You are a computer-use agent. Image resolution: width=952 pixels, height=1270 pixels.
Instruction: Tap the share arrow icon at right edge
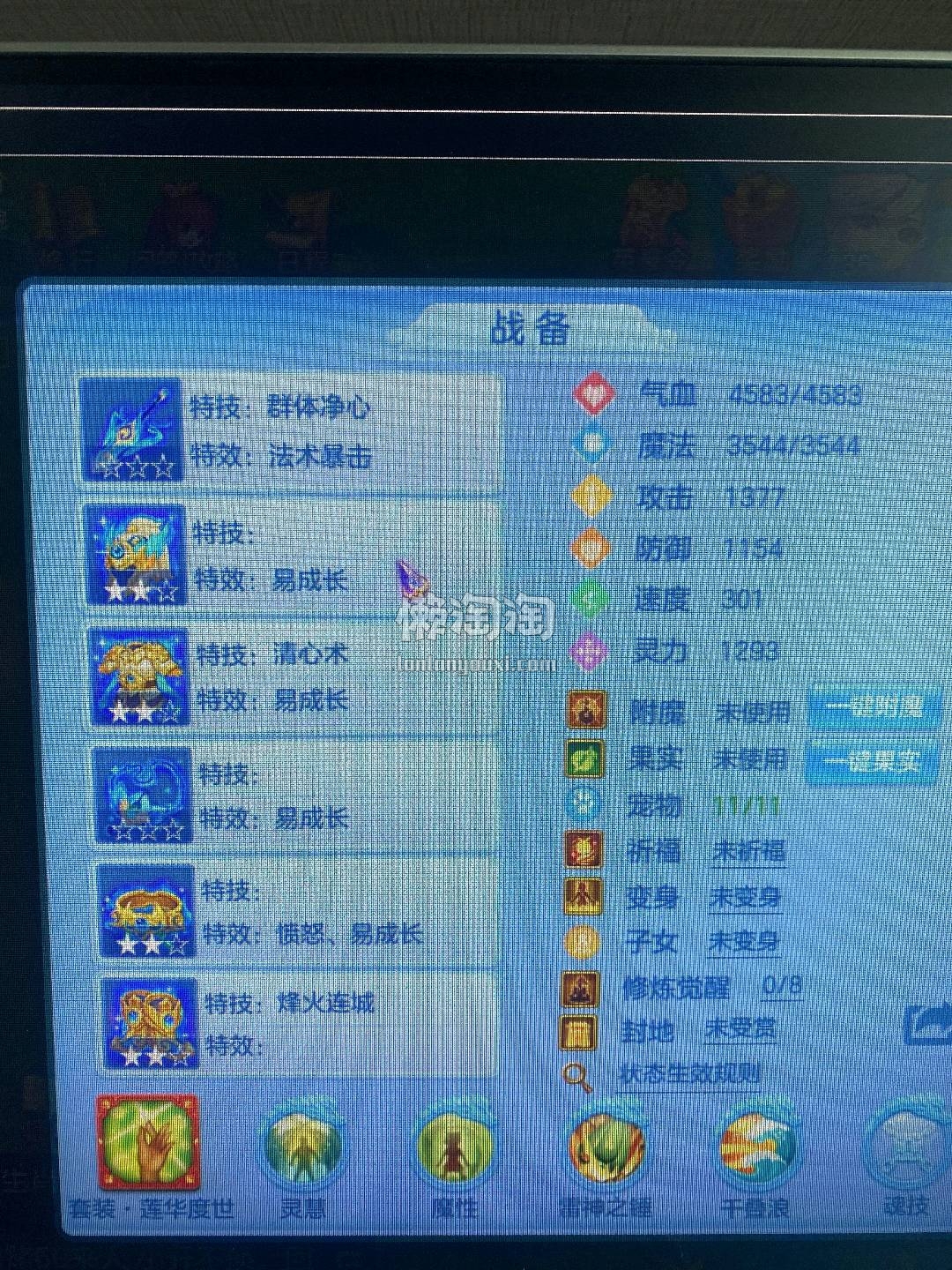929,1024
